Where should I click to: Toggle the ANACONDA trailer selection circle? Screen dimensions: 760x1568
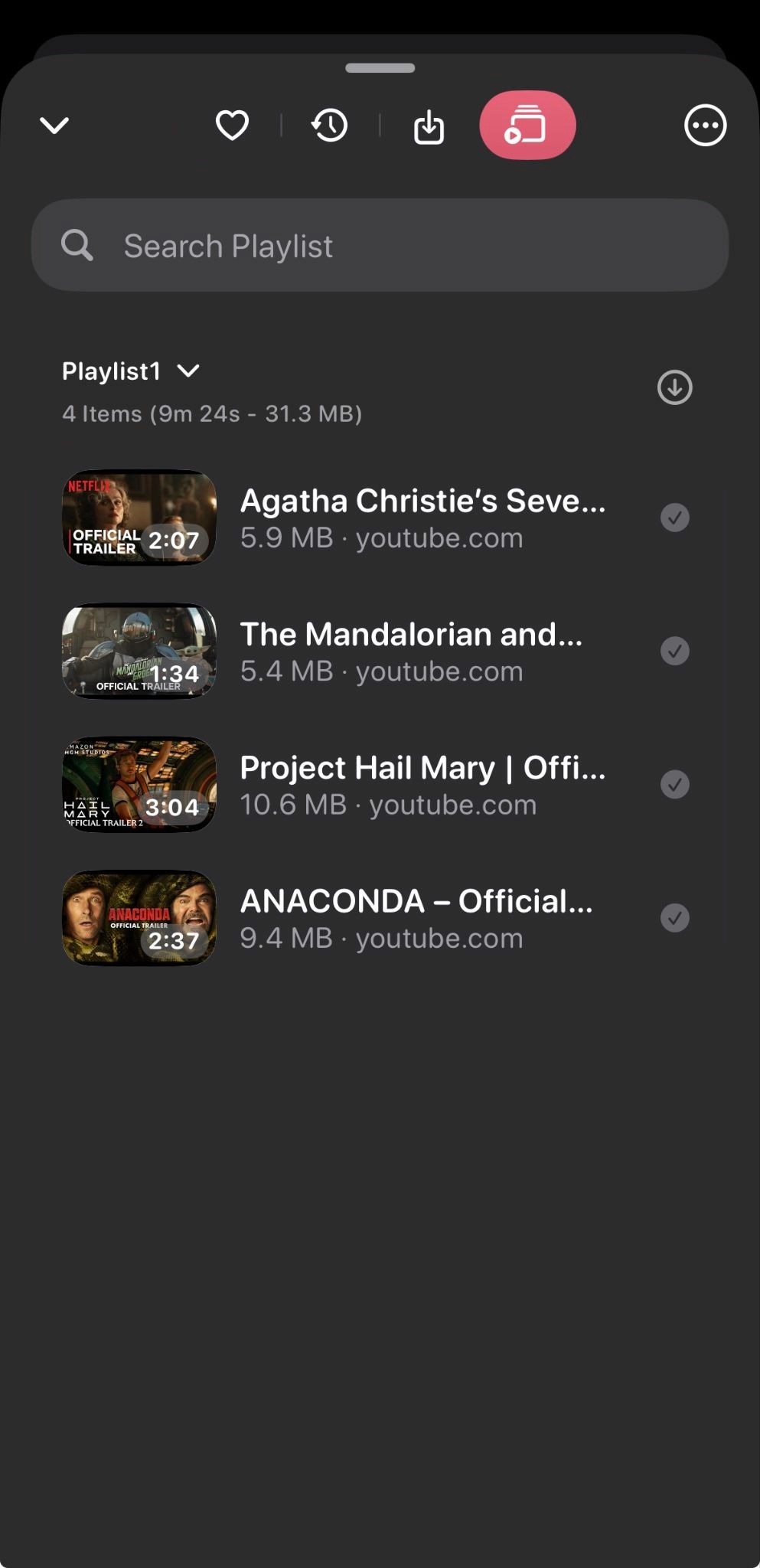pos(674,917)
